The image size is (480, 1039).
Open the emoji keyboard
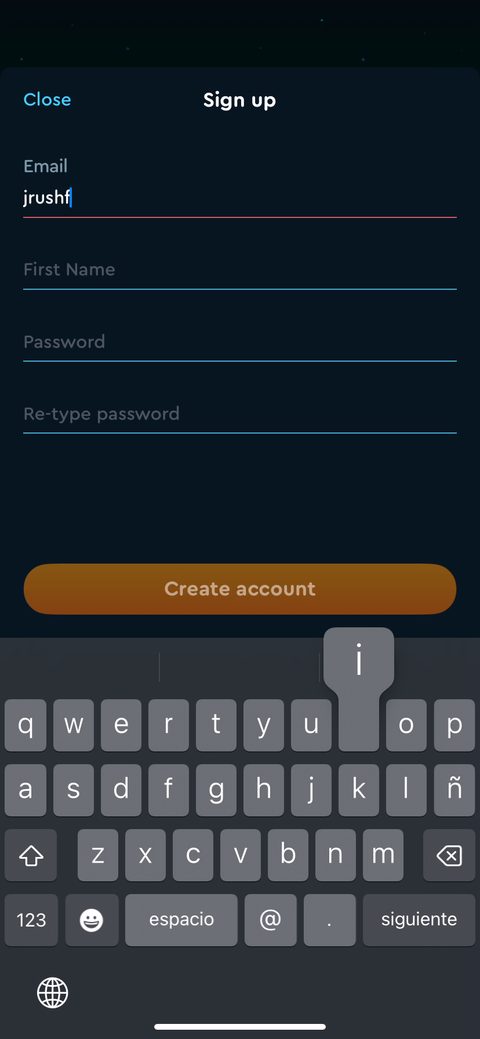[x=91, y=920]
